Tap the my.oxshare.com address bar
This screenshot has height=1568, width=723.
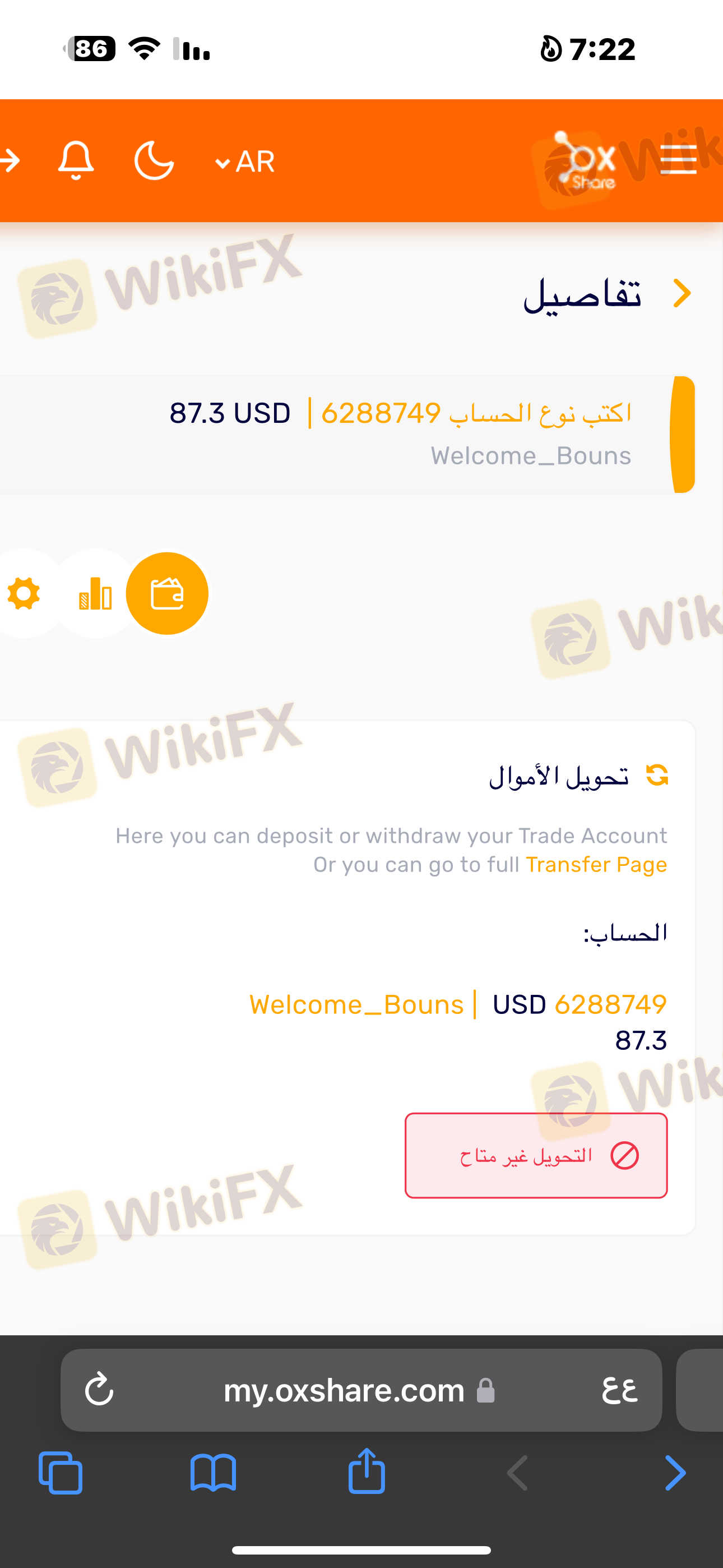click(x=345, y=1390)
